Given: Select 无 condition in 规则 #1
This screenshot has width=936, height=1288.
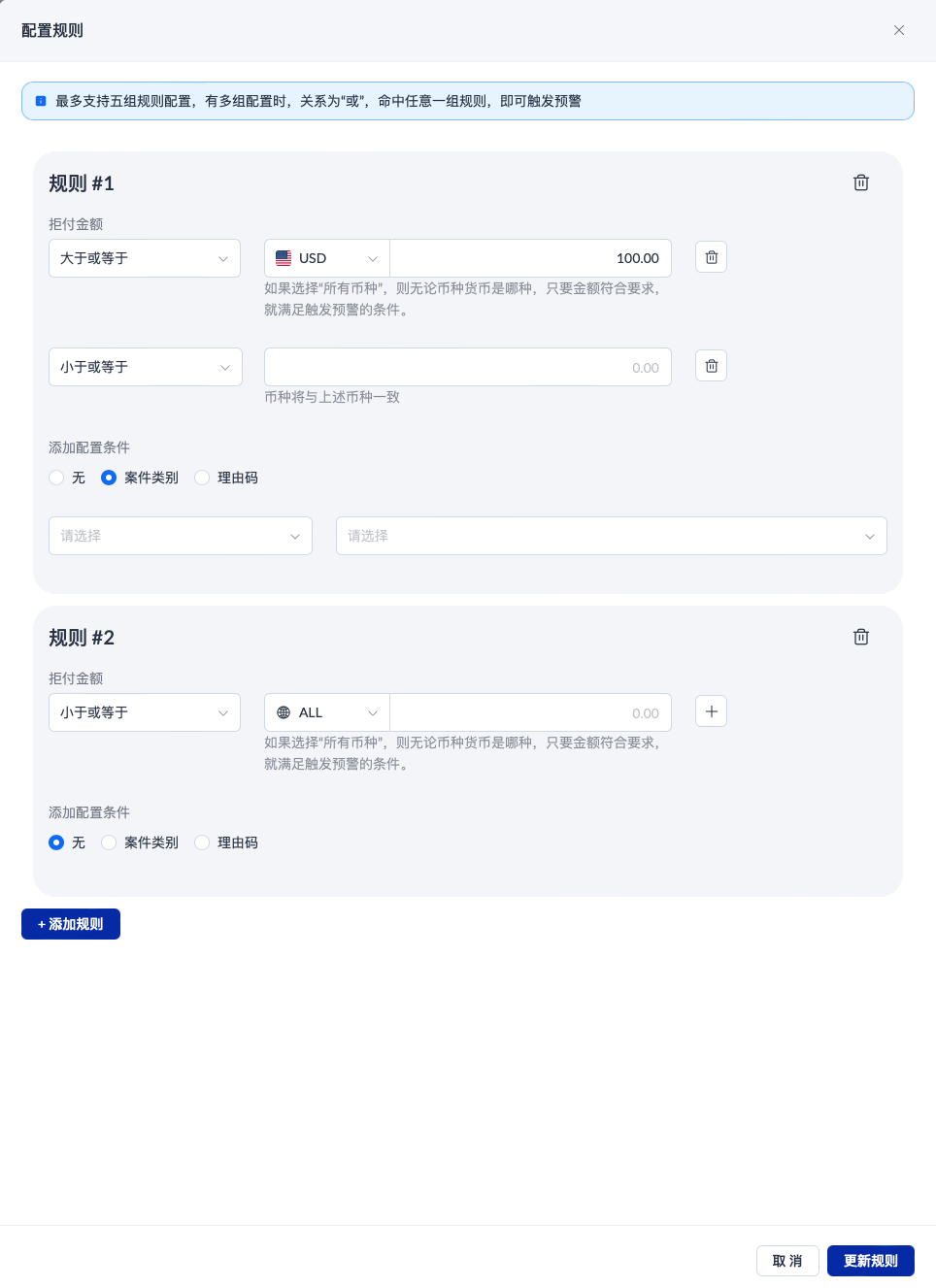Looking at the screenshot, I should pyautogui.click(x=57, y=478).
